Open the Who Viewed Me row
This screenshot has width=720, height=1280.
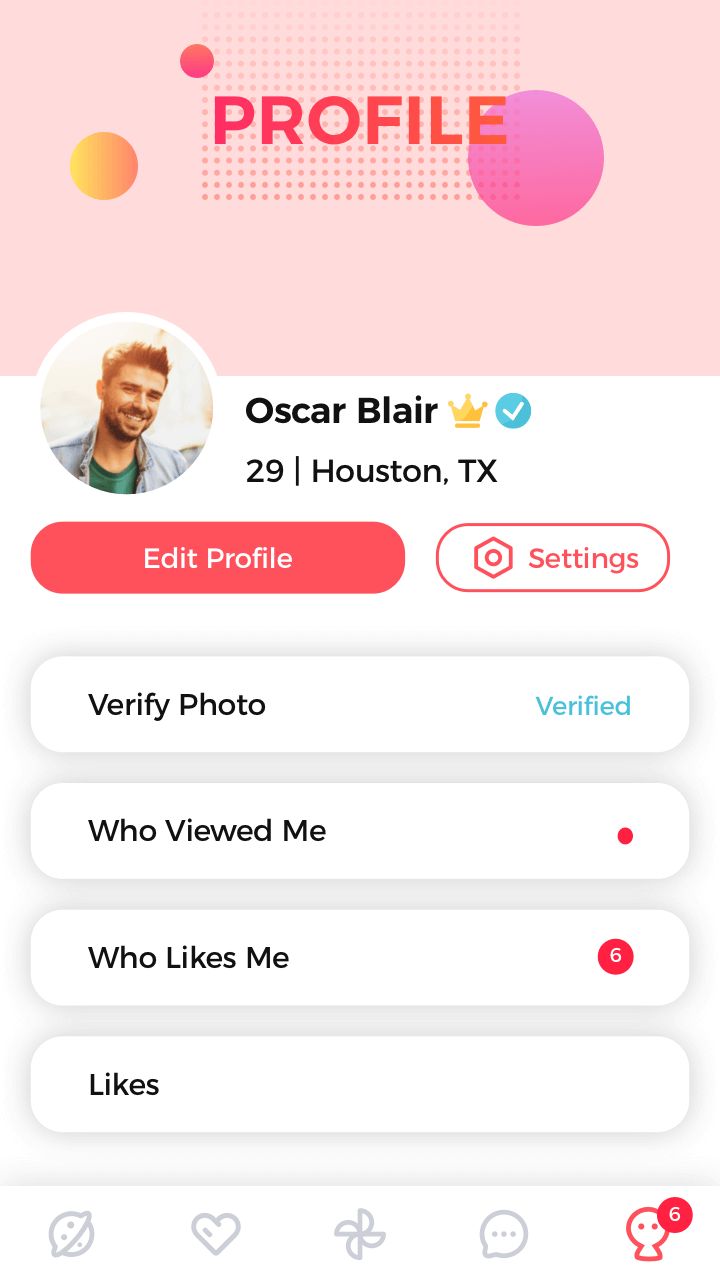pyautogui.click(x=360, y=831)
